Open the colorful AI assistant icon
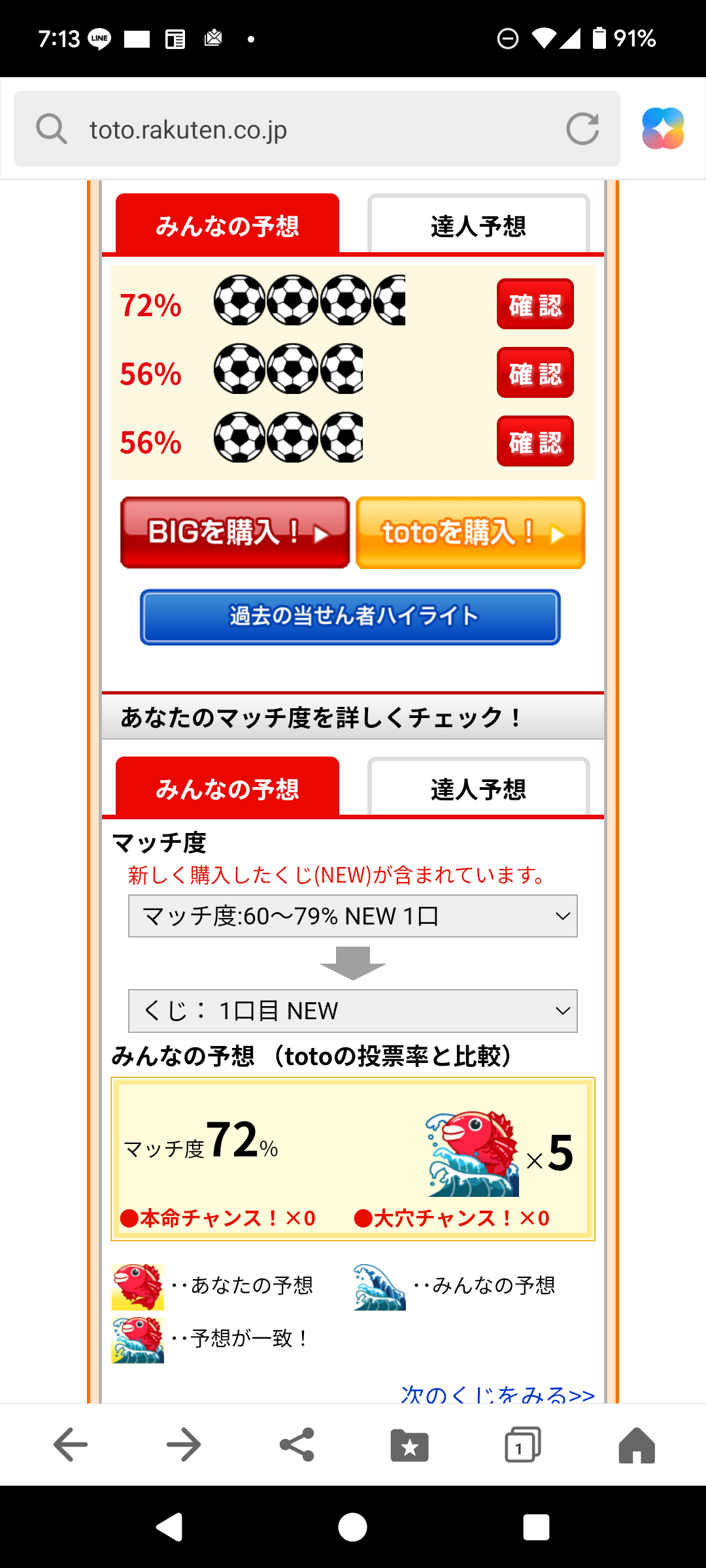This screenshot has width=706, height=1568. click(x=663, y=129)
